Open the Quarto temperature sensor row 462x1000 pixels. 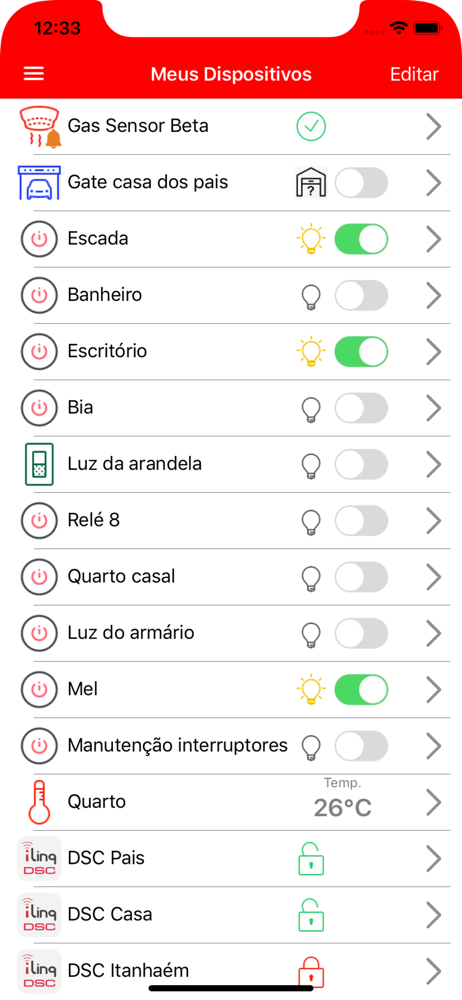[231, 802]
